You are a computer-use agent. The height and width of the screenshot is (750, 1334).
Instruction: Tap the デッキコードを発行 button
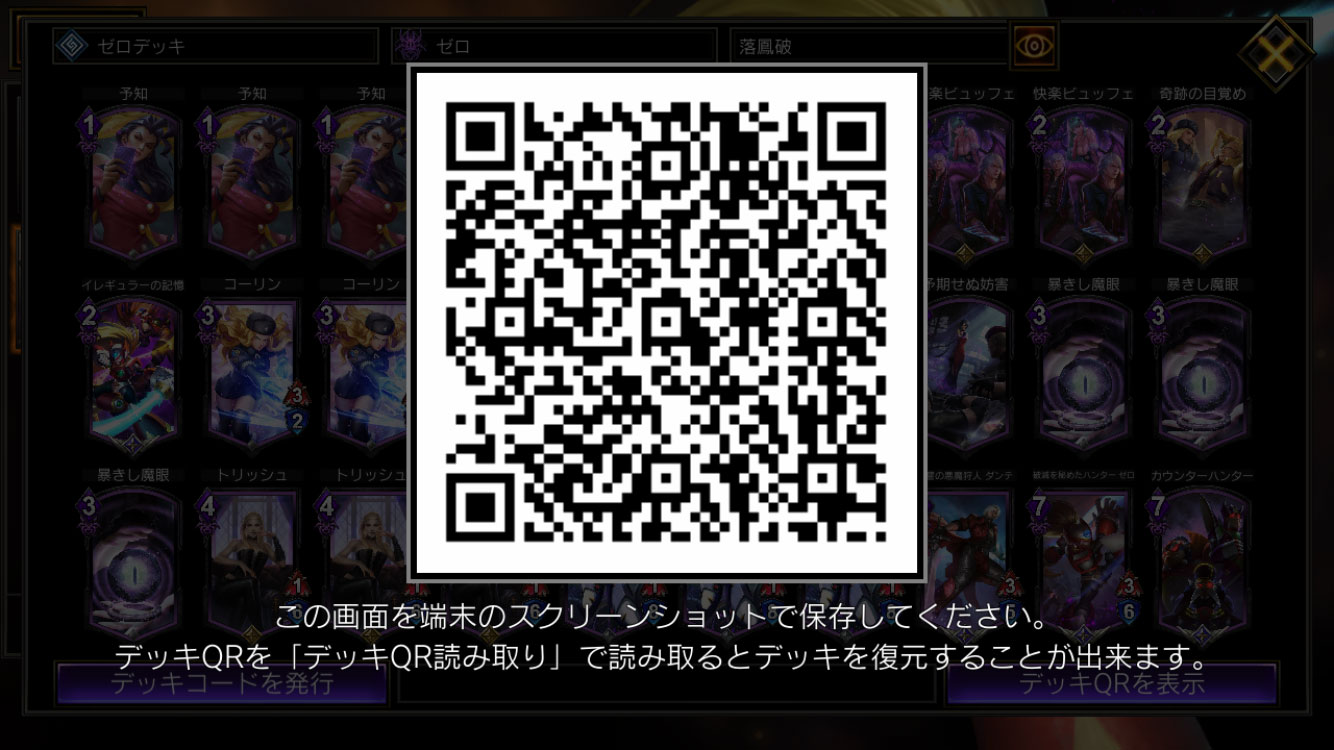[221, 684]
